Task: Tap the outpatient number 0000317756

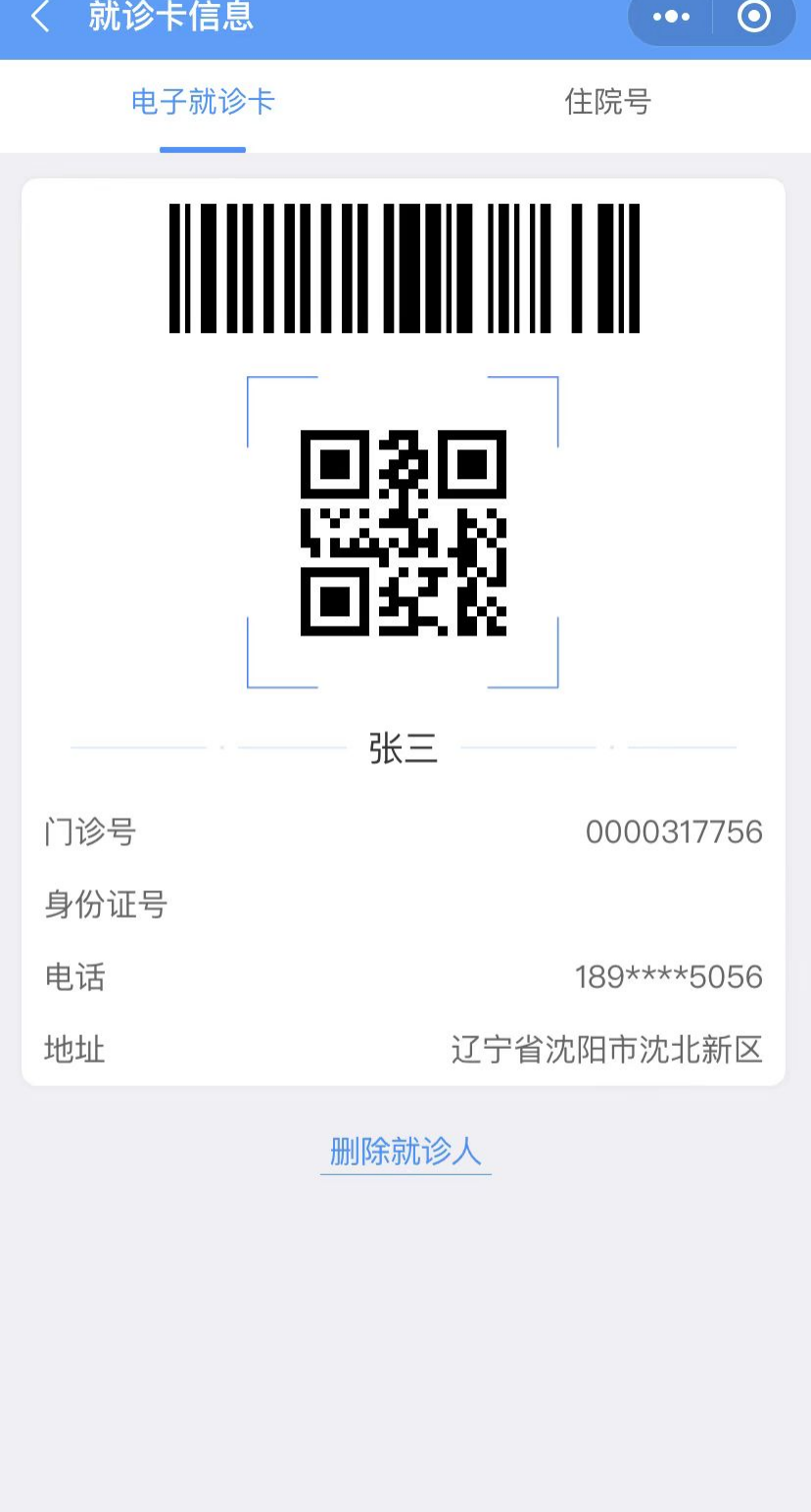Action: point(675,833)
